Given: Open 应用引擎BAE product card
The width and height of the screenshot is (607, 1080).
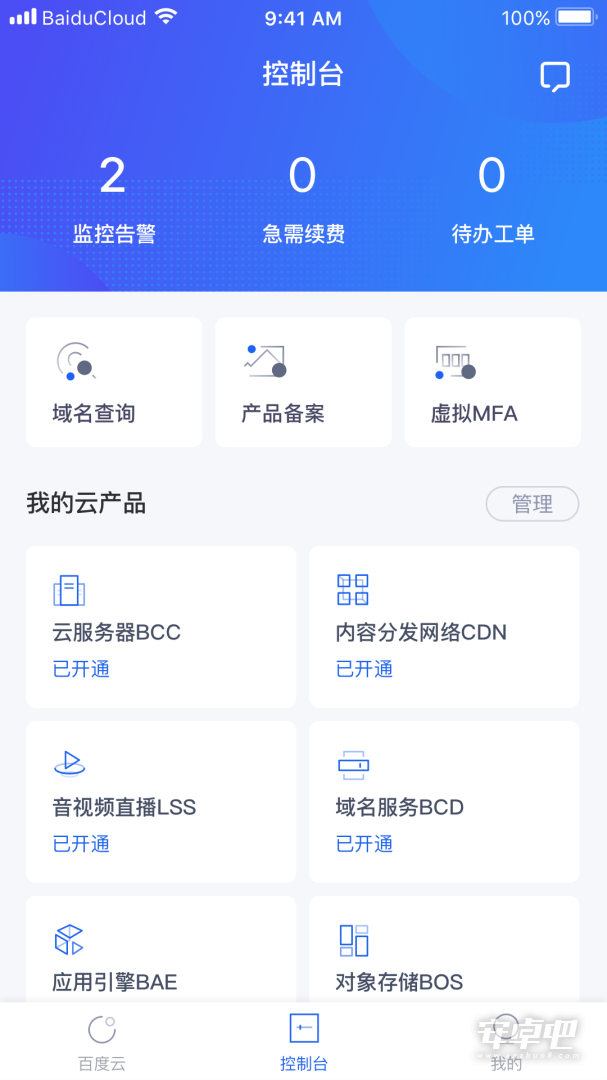Looking at the screenshot, I should click(161, 949).
